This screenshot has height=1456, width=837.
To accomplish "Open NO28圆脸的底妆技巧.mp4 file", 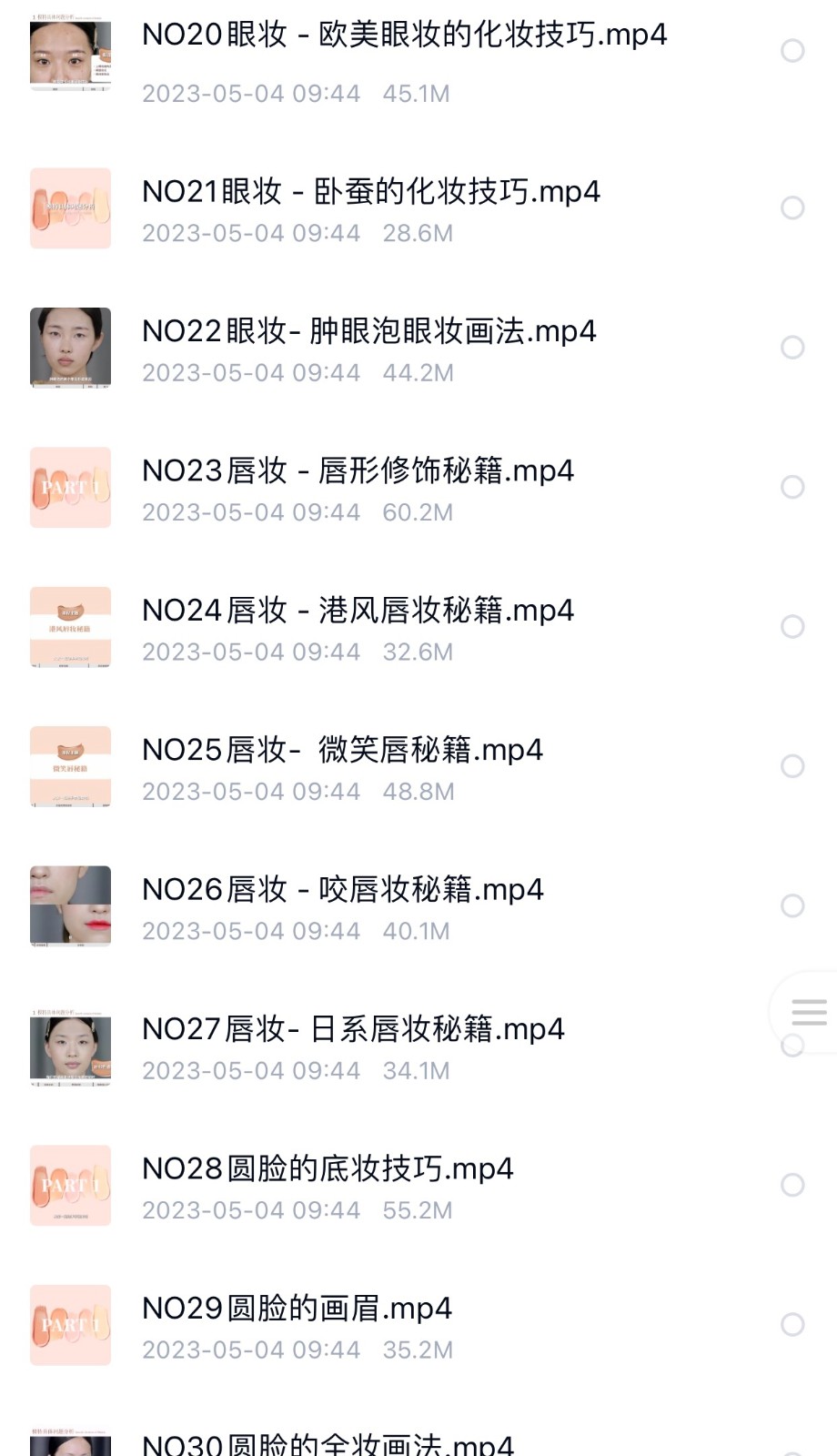I will pyautogui.click(x=328, y=1169).
